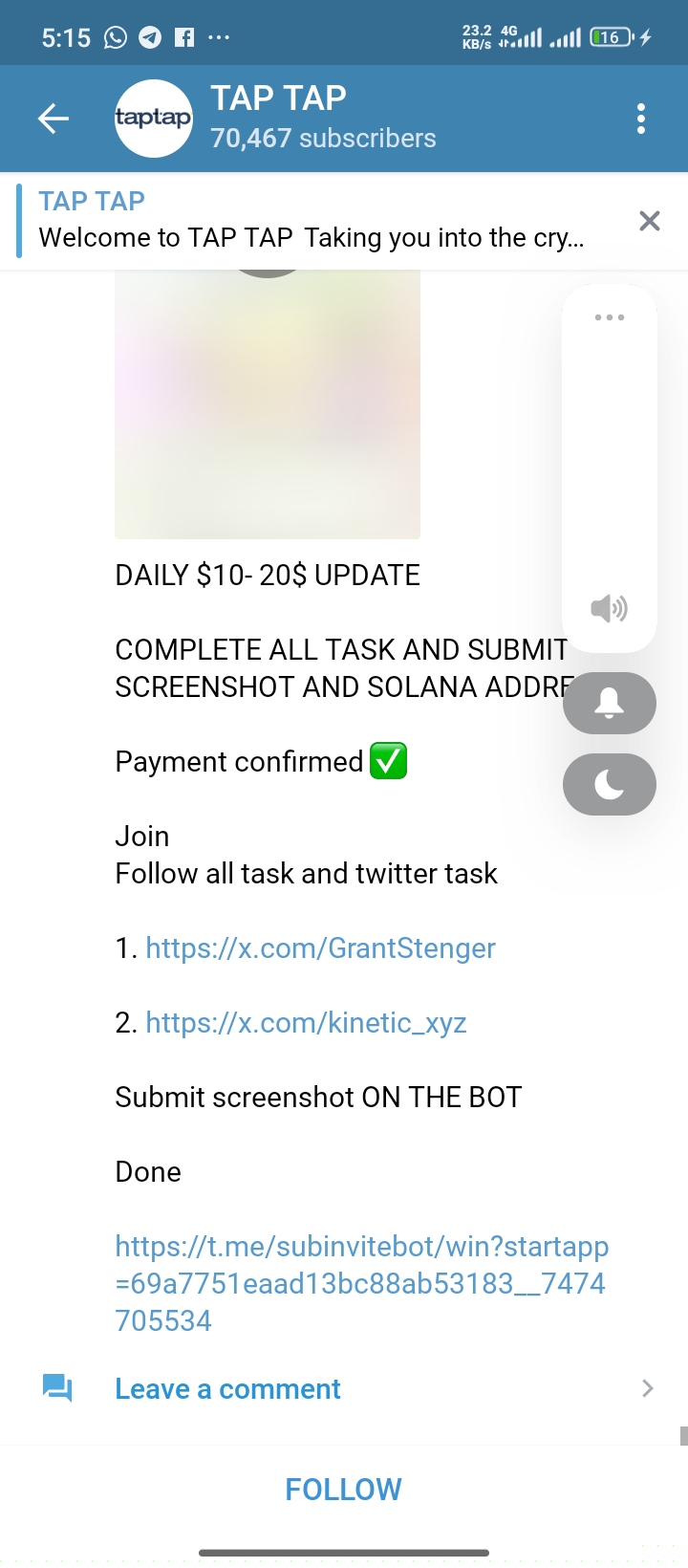Screen dimensions: 688x1568
Task: Open volume panel more options dots
Action: point(610,317)
